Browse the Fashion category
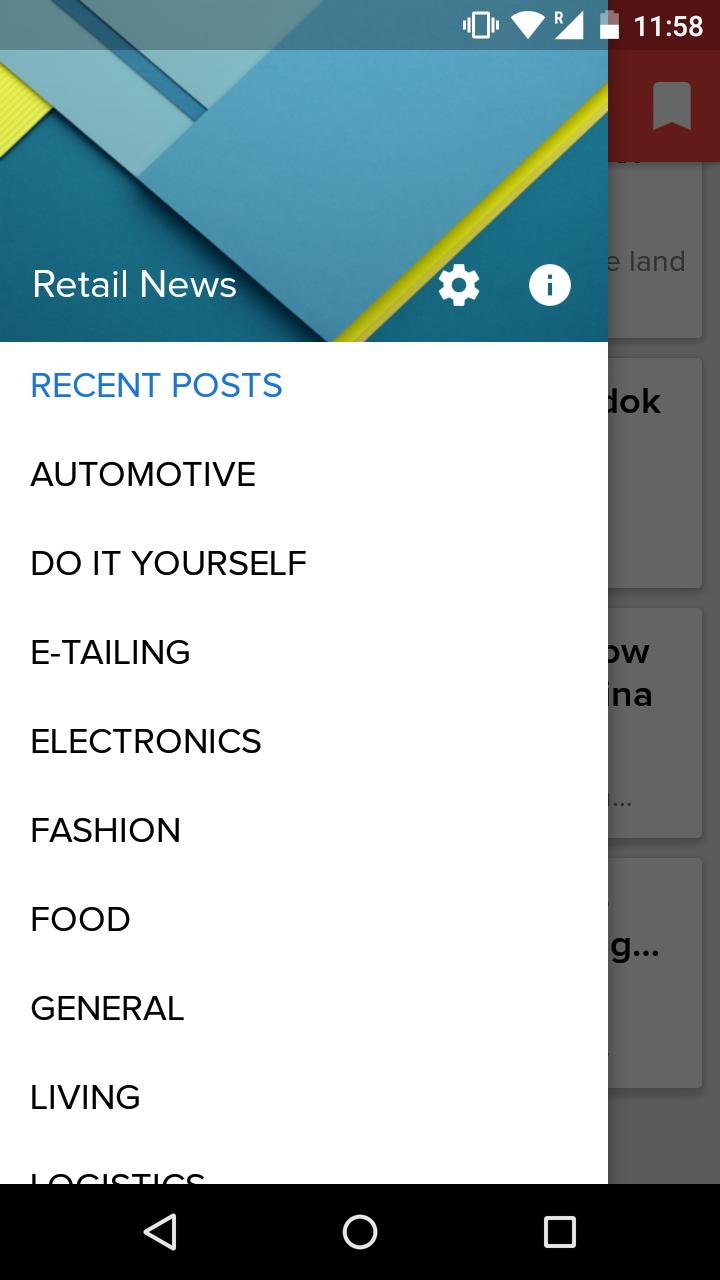720x1280 pixels. (x=105, y=831)
